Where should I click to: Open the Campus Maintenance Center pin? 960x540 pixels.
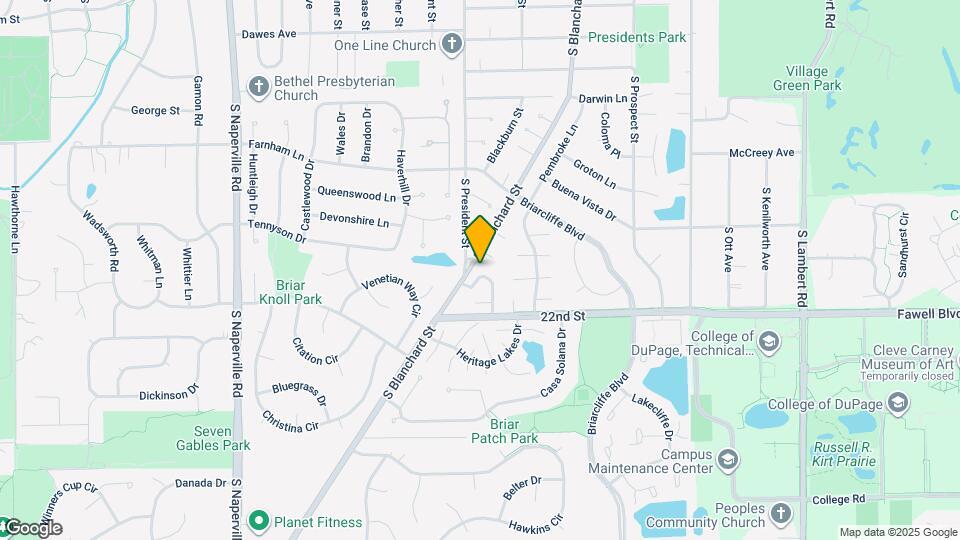727,460
